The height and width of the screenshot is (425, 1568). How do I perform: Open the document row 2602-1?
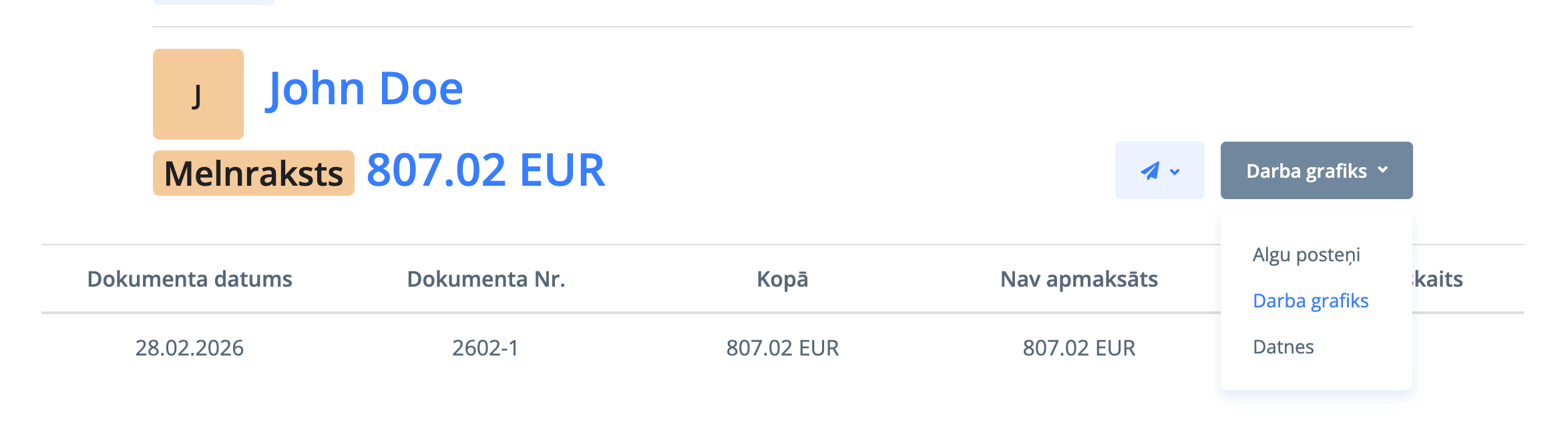[485, 347]
